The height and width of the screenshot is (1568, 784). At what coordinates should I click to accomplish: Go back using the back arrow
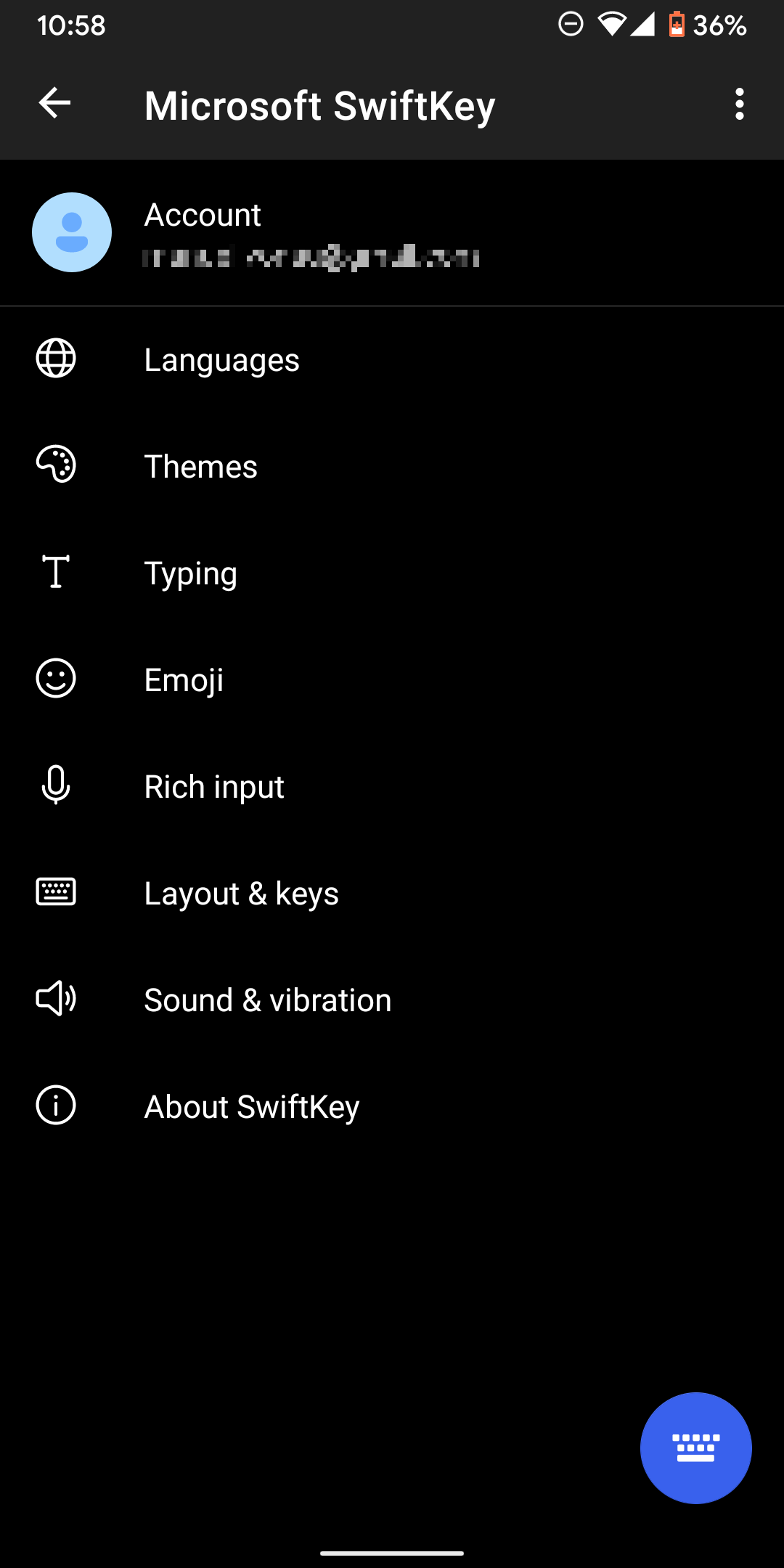pos(54,105)
